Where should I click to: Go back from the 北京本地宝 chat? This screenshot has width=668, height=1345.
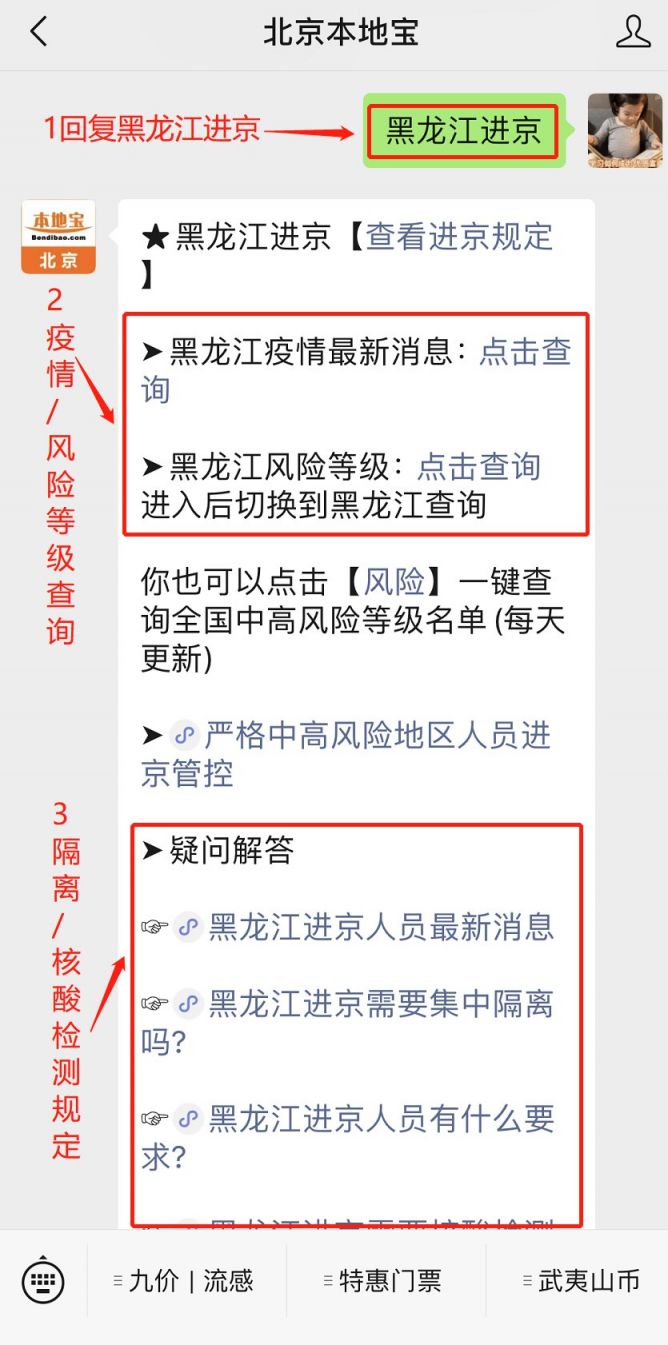(x=38, y=32)
